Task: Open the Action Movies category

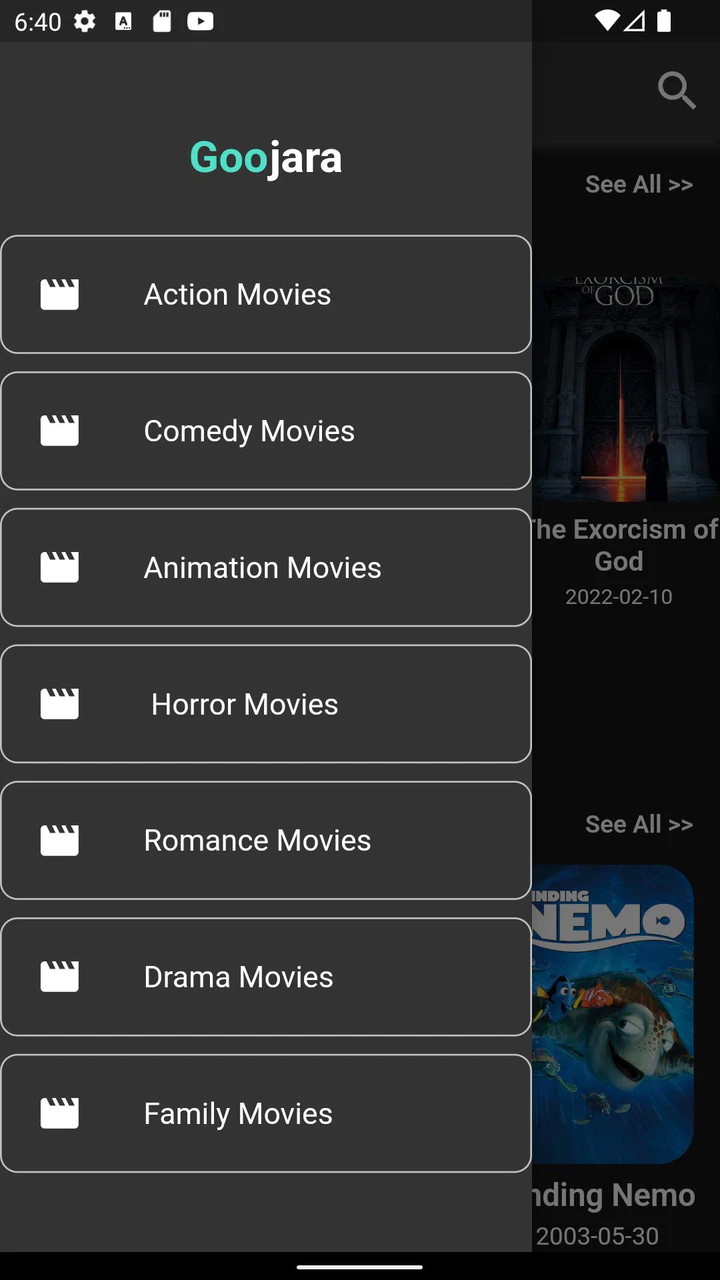Action: pyautogui.click(x=265, y=294)
